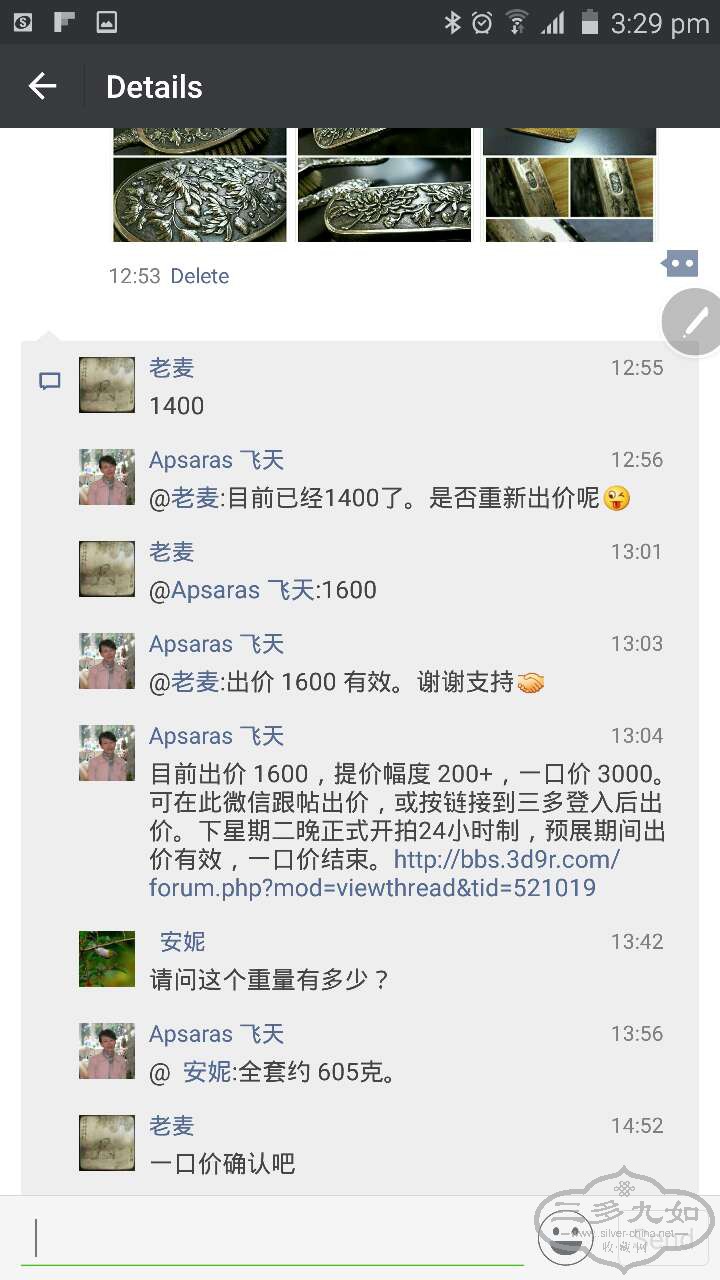Image resolution: width=720 pixels, height=1280 pixels.
Task: Delete this moment post
Action: tap(199, 276)
